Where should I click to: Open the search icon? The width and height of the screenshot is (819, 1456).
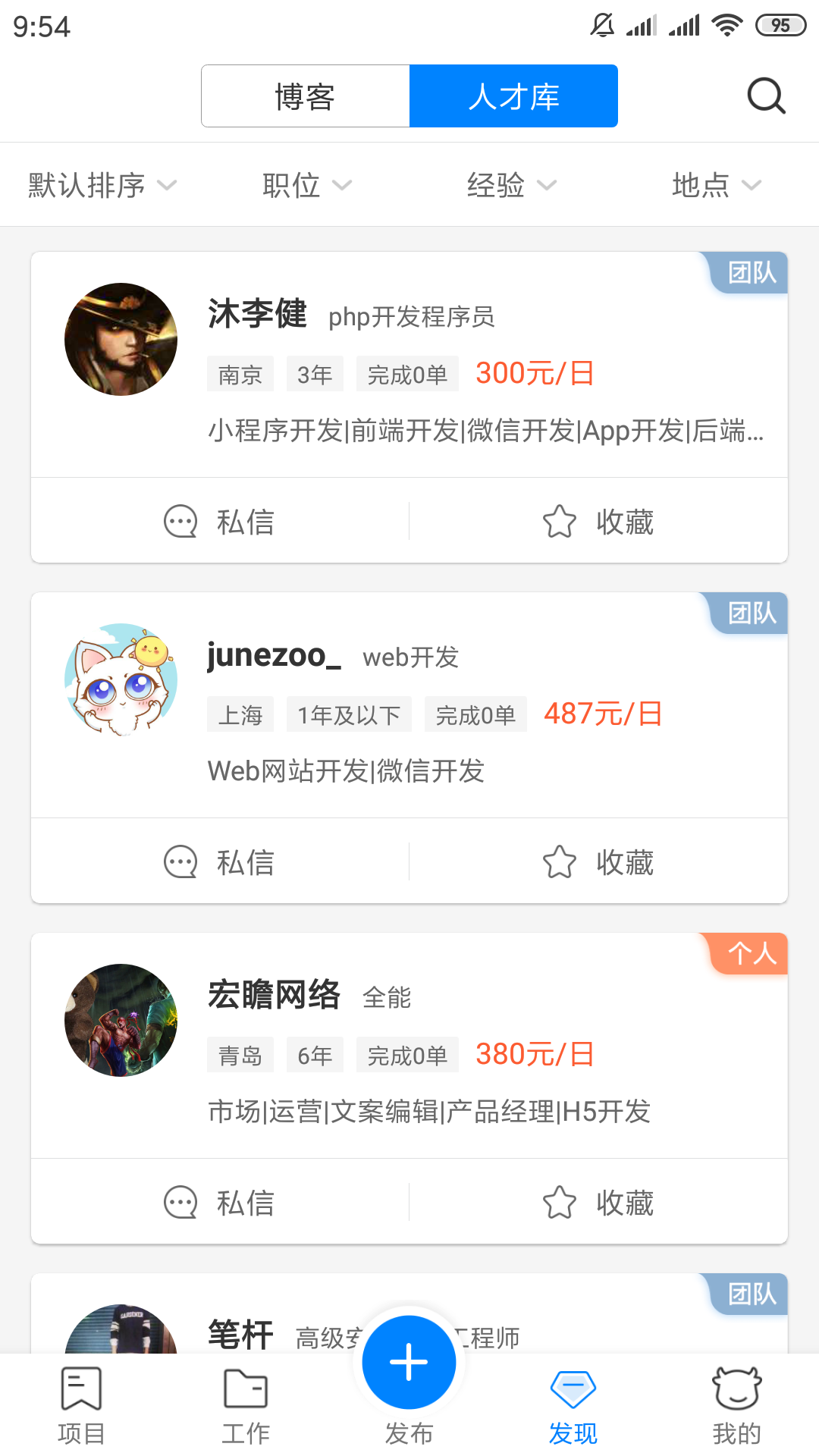[x=766, y=96]
